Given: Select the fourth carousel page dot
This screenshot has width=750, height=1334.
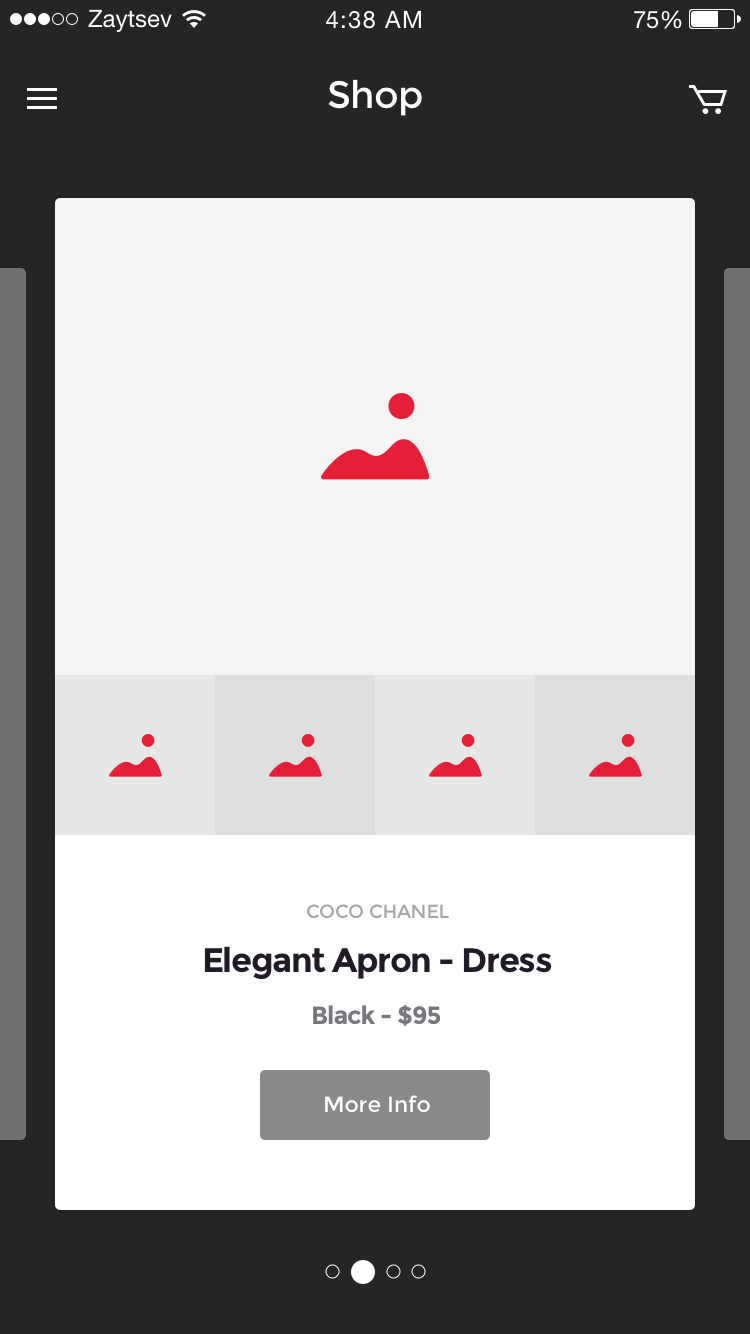Looking at the screenshot, I should [x=419, y=1271].
